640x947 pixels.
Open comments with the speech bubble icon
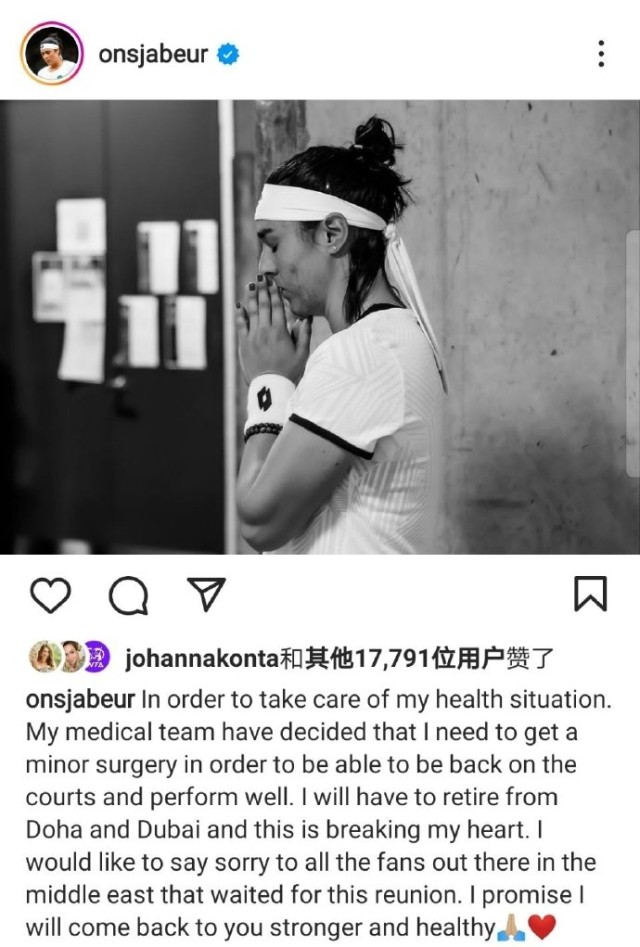click(128, 597)
